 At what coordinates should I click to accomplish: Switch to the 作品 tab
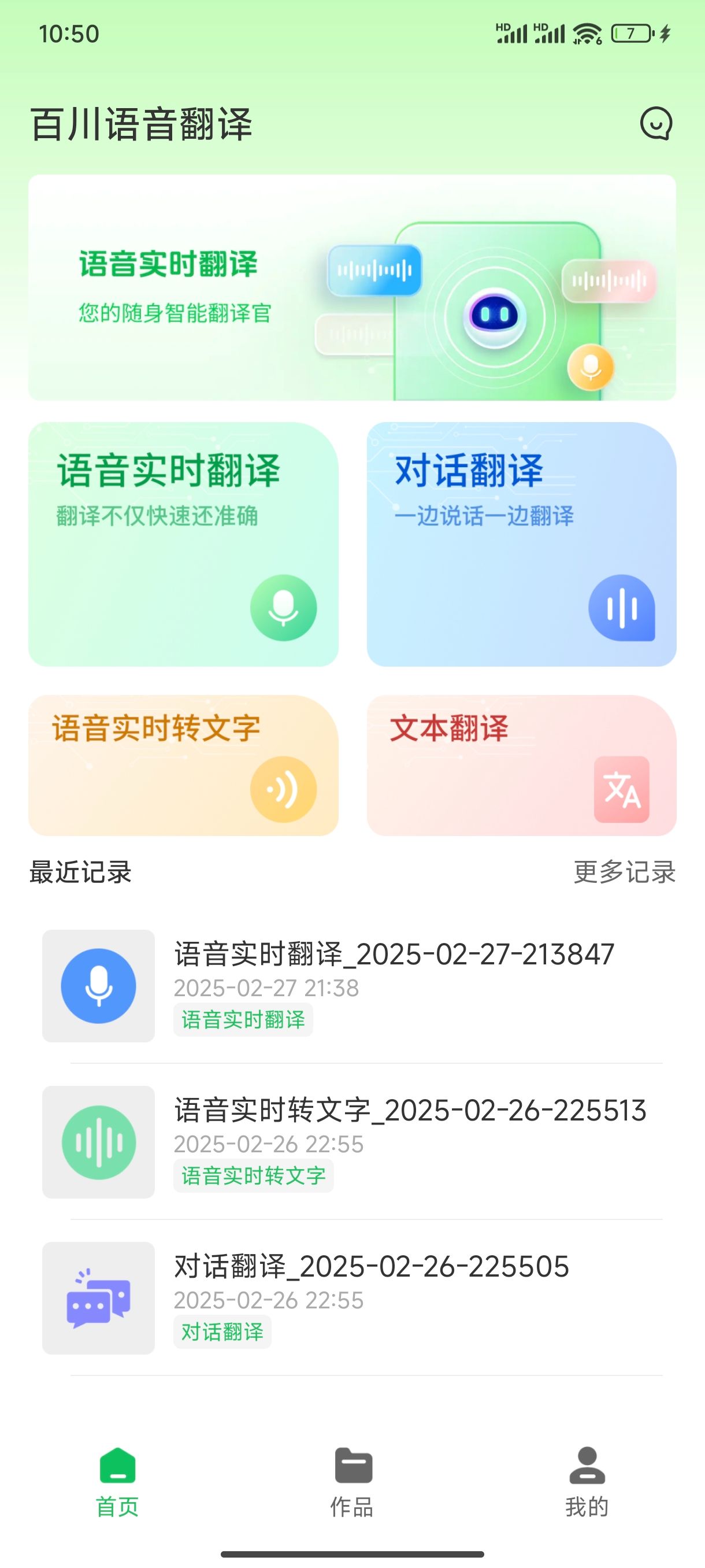(x=352, y=1484)
